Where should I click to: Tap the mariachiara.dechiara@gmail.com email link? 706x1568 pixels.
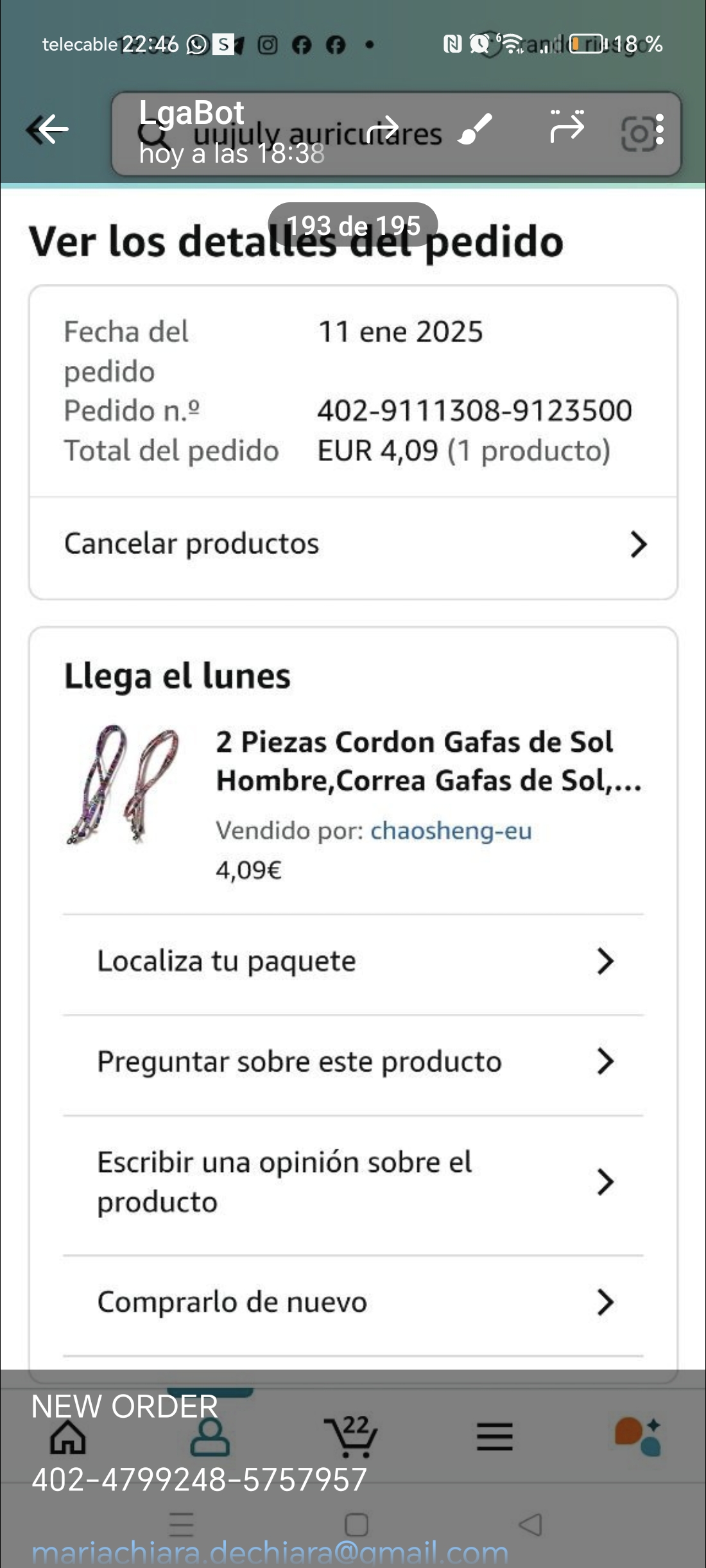[x=270, y=1553]
